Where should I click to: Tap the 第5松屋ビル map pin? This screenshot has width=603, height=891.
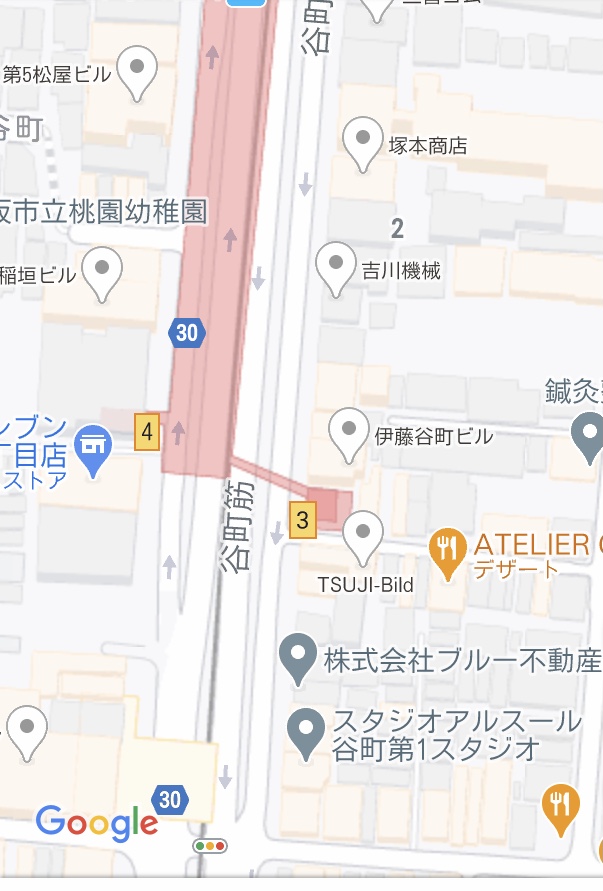(136, 71)
